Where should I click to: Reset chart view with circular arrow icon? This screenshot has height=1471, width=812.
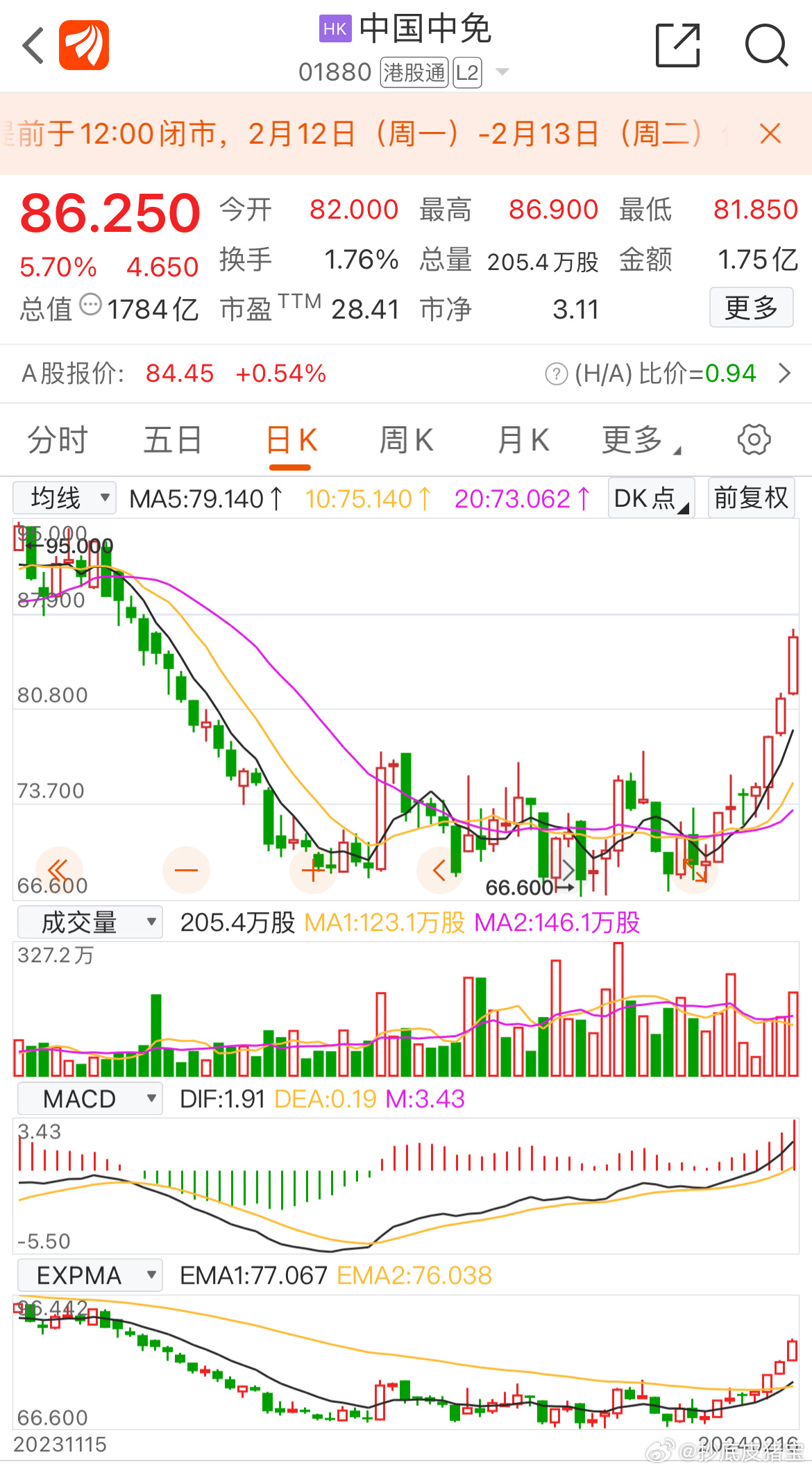point(696,869)
